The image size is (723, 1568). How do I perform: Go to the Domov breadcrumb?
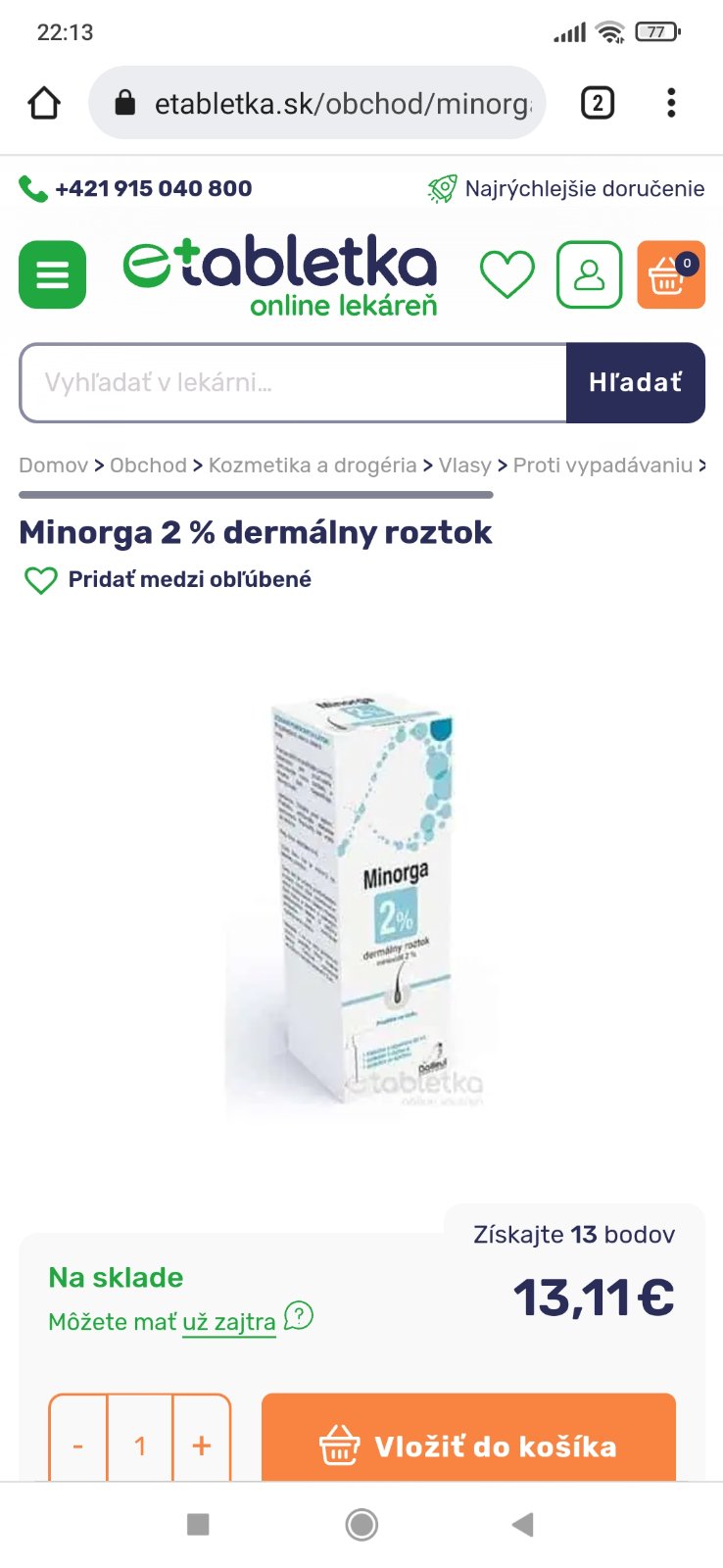[x=53, y=465]
